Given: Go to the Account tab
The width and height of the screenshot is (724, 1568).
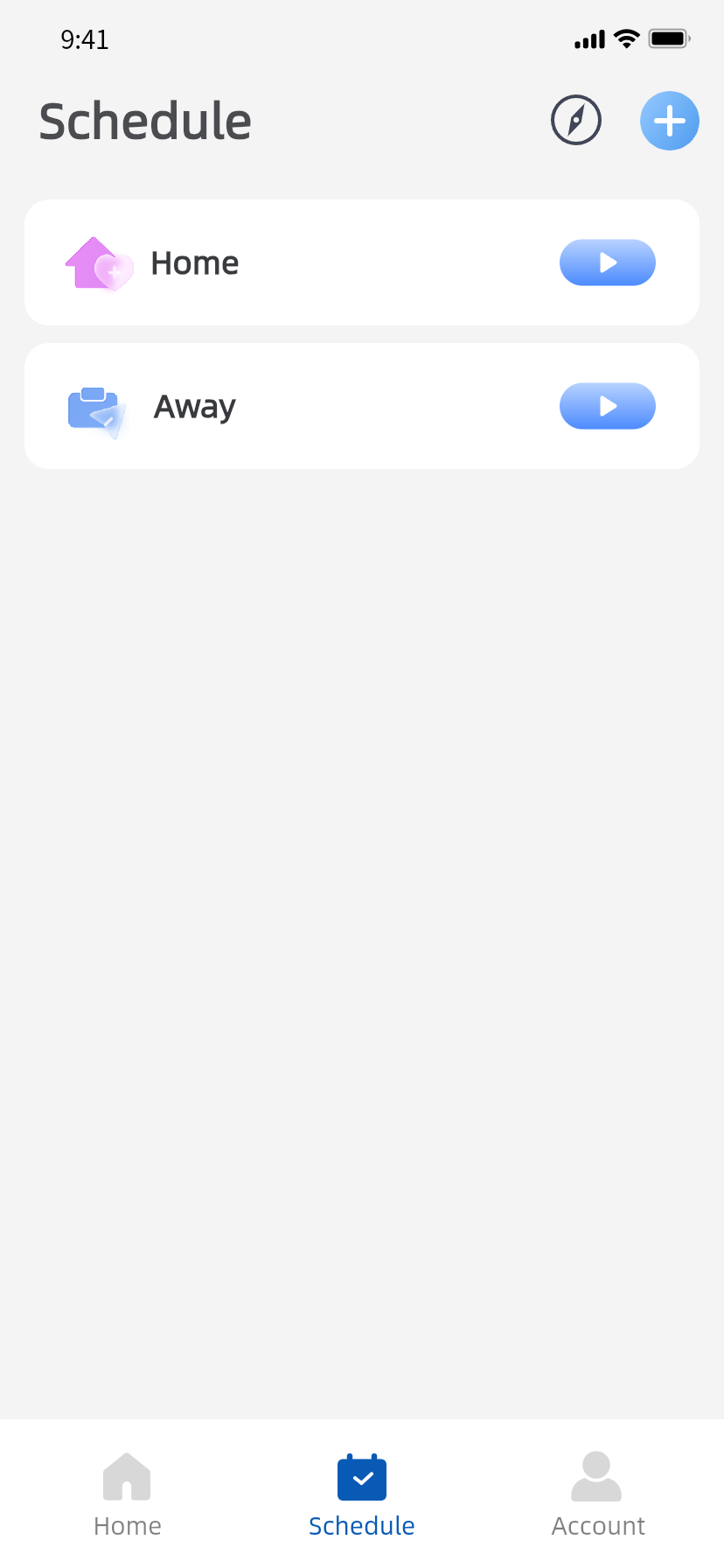Looking at the screenshot, I should coord(597,1494).
